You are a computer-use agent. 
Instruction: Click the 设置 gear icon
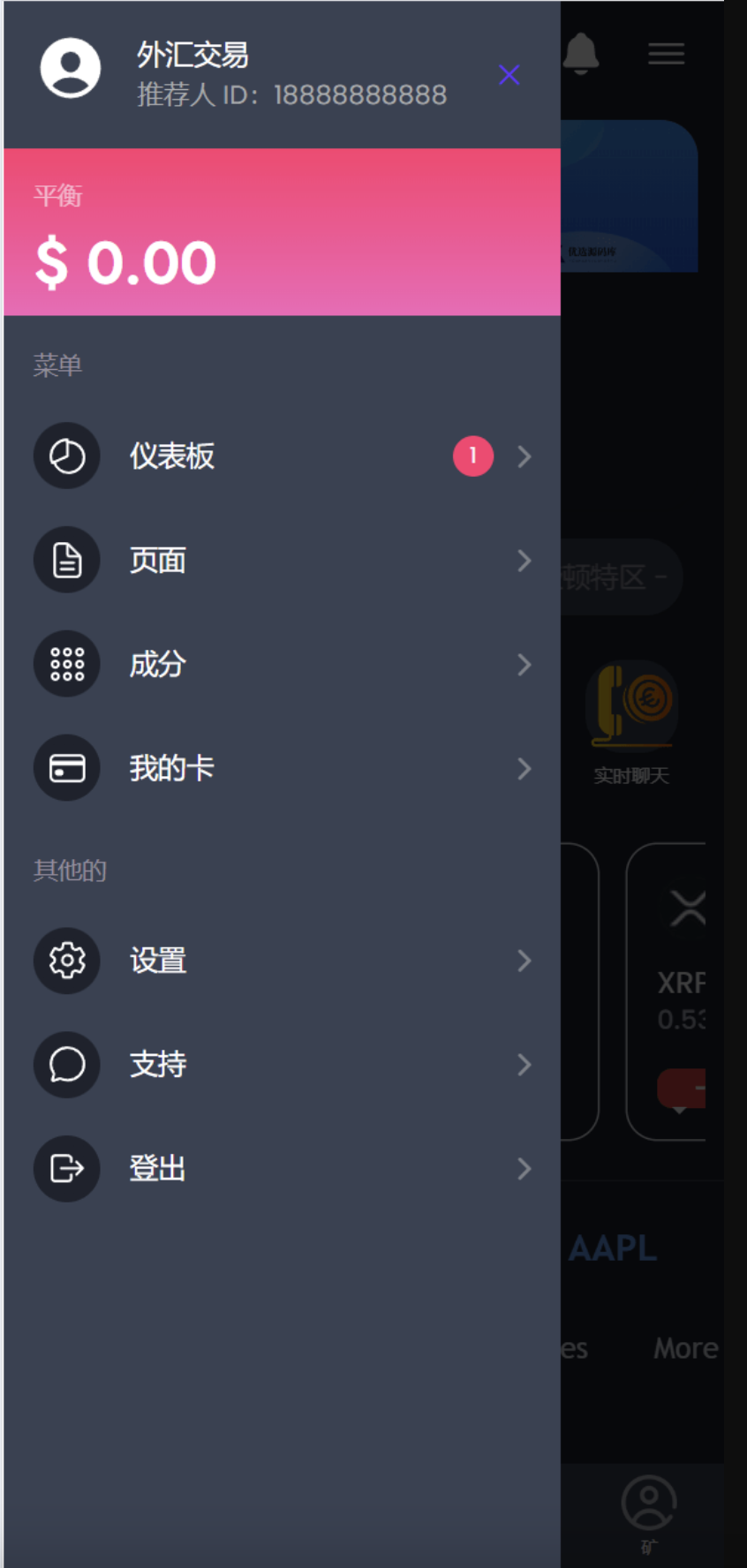[67, 961]
